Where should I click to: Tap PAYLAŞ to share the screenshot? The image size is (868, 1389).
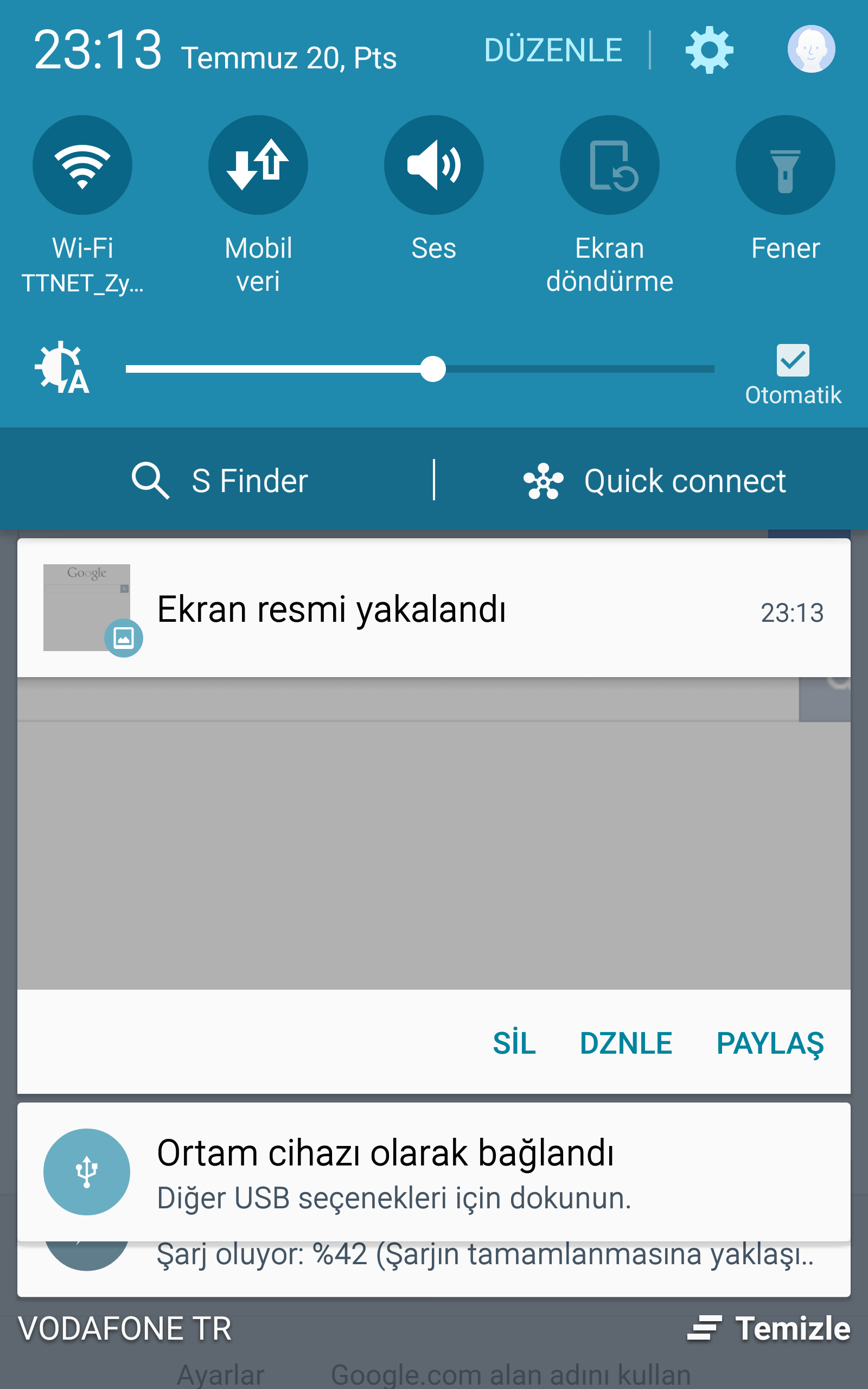770,1044
